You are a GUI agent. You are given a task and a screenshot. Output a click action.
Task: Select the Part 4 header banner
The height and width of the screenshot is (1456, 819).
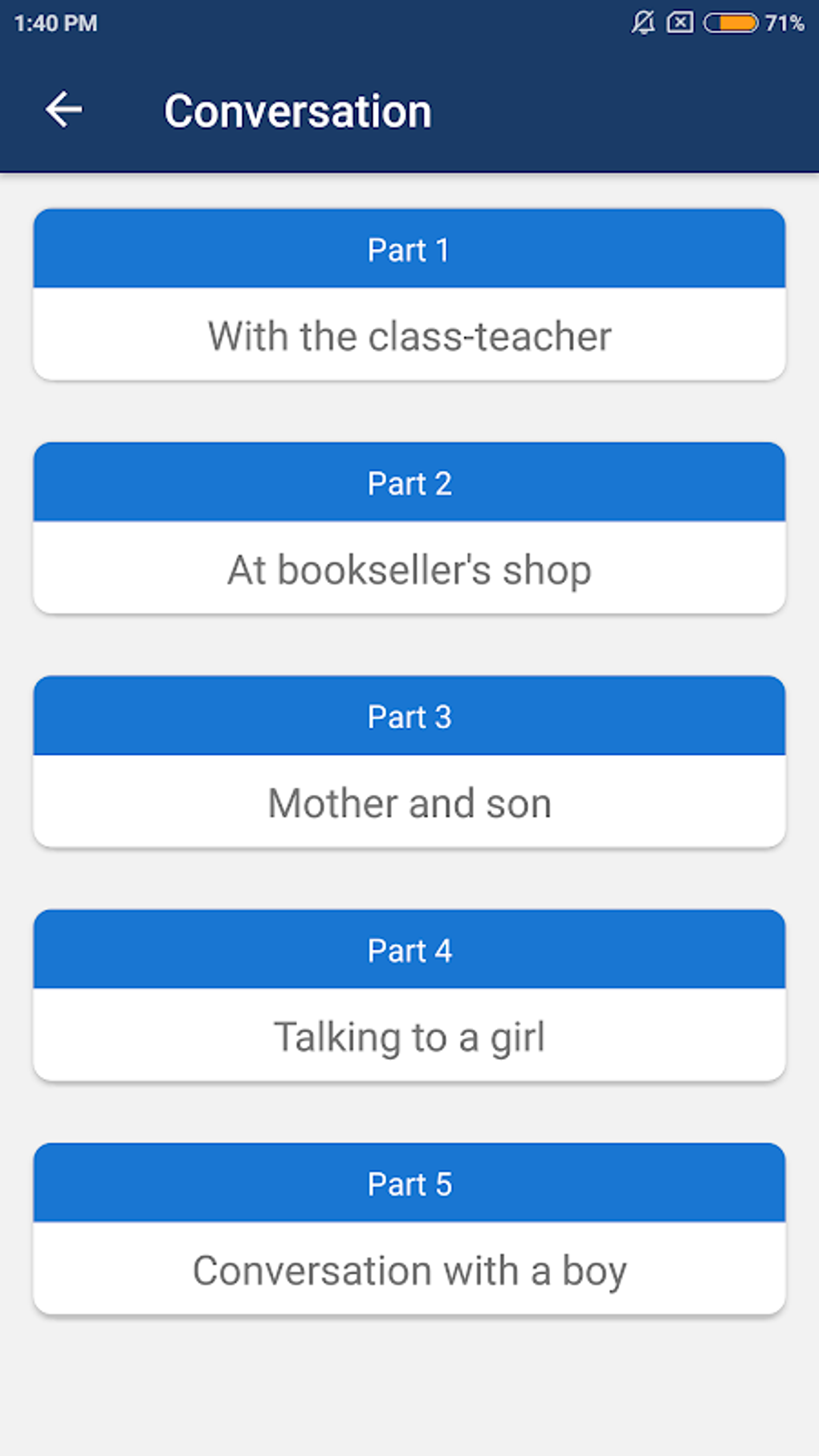409,949
